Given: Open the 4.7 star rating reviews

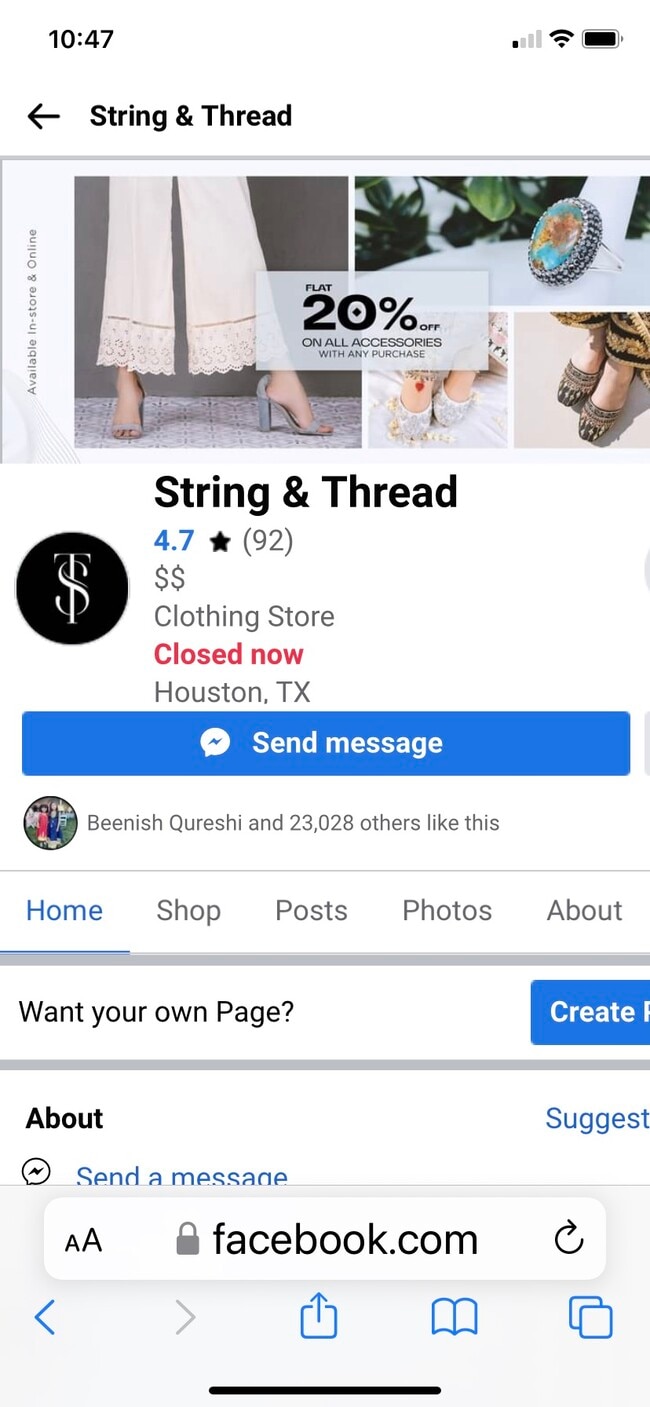Looking at the screenshot, I should click(x=222, y=541).
